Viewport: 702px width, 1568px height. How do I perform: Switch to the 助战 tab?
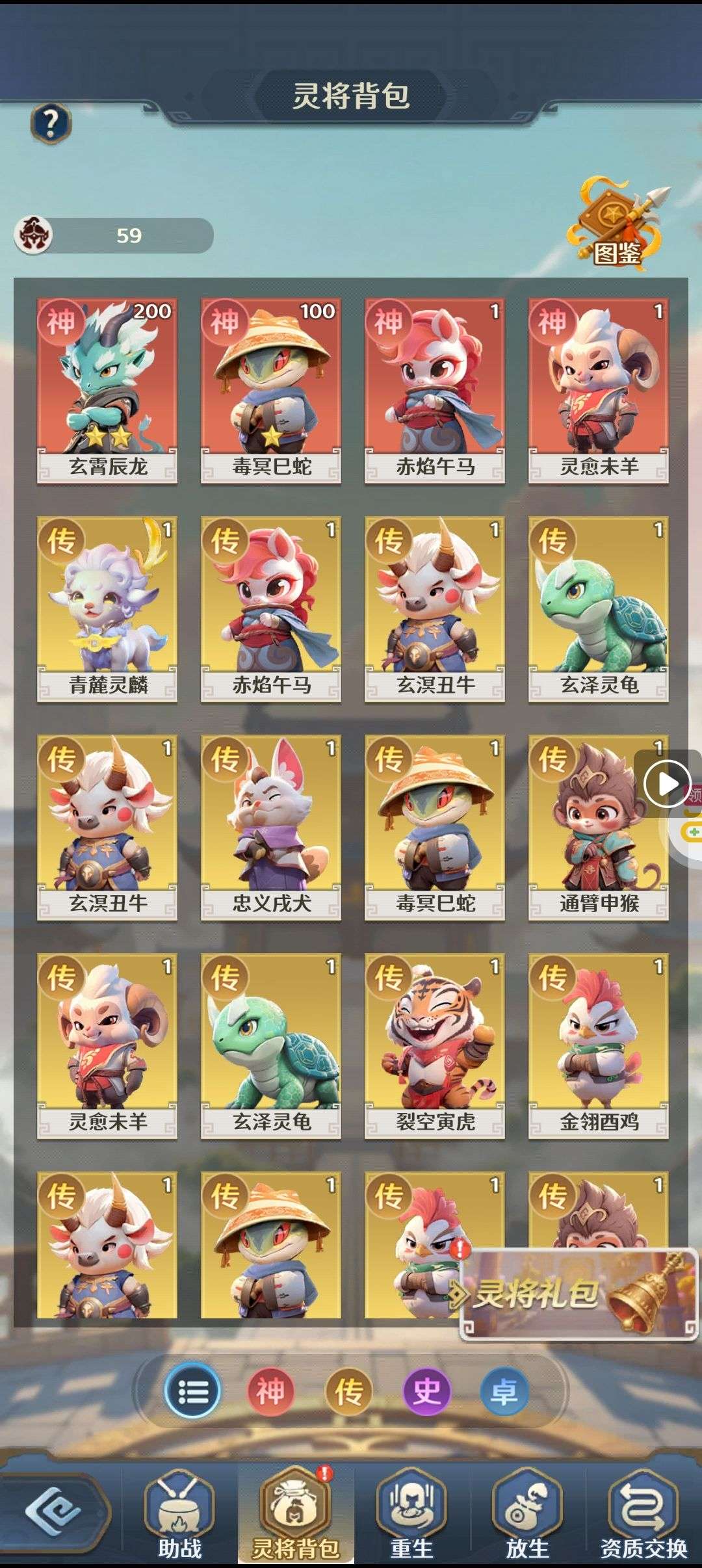coord(179,1518)
